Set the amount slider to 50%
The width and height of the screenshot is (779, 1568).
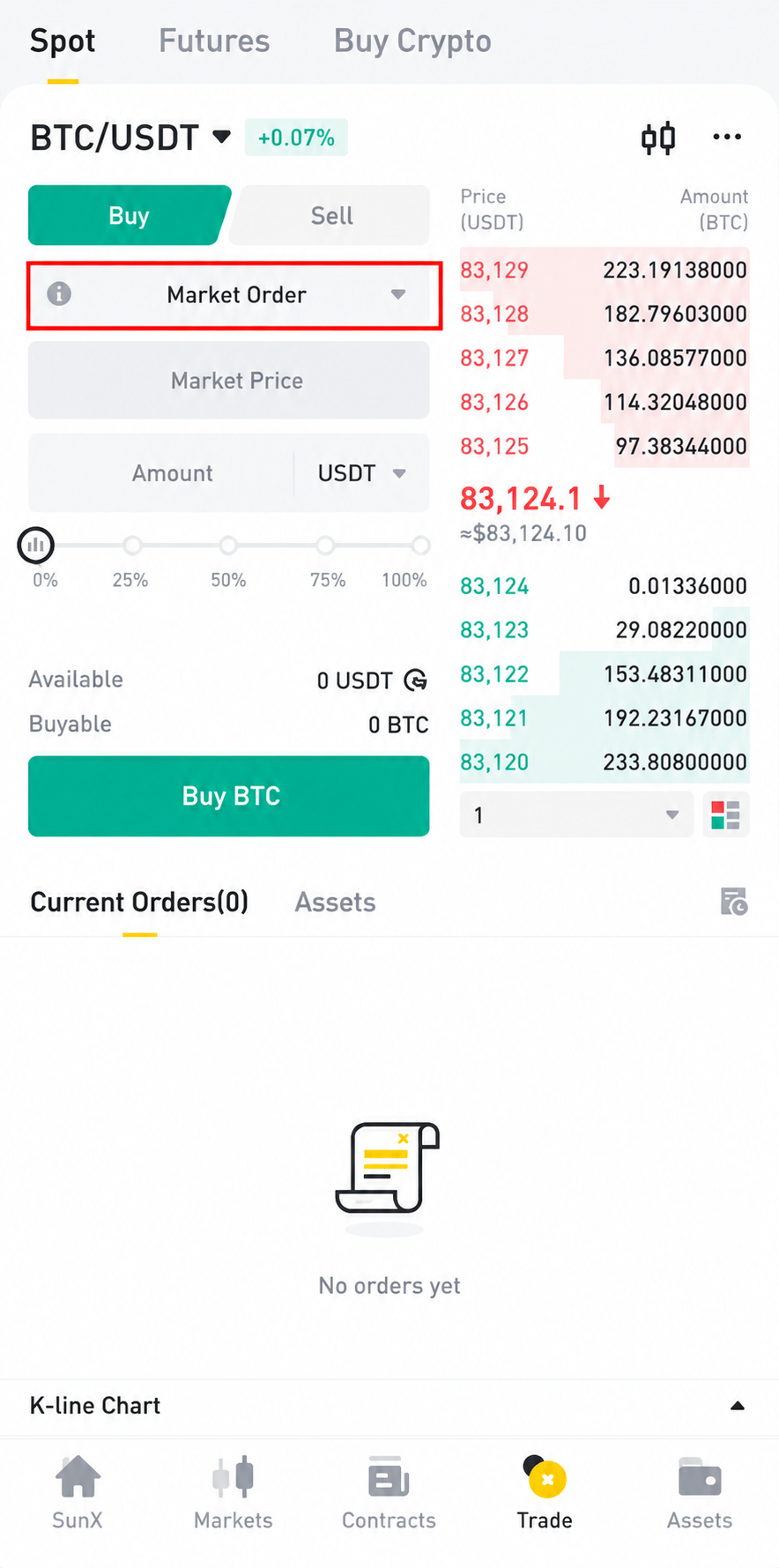pyautogui.click(x=228, y=546)
